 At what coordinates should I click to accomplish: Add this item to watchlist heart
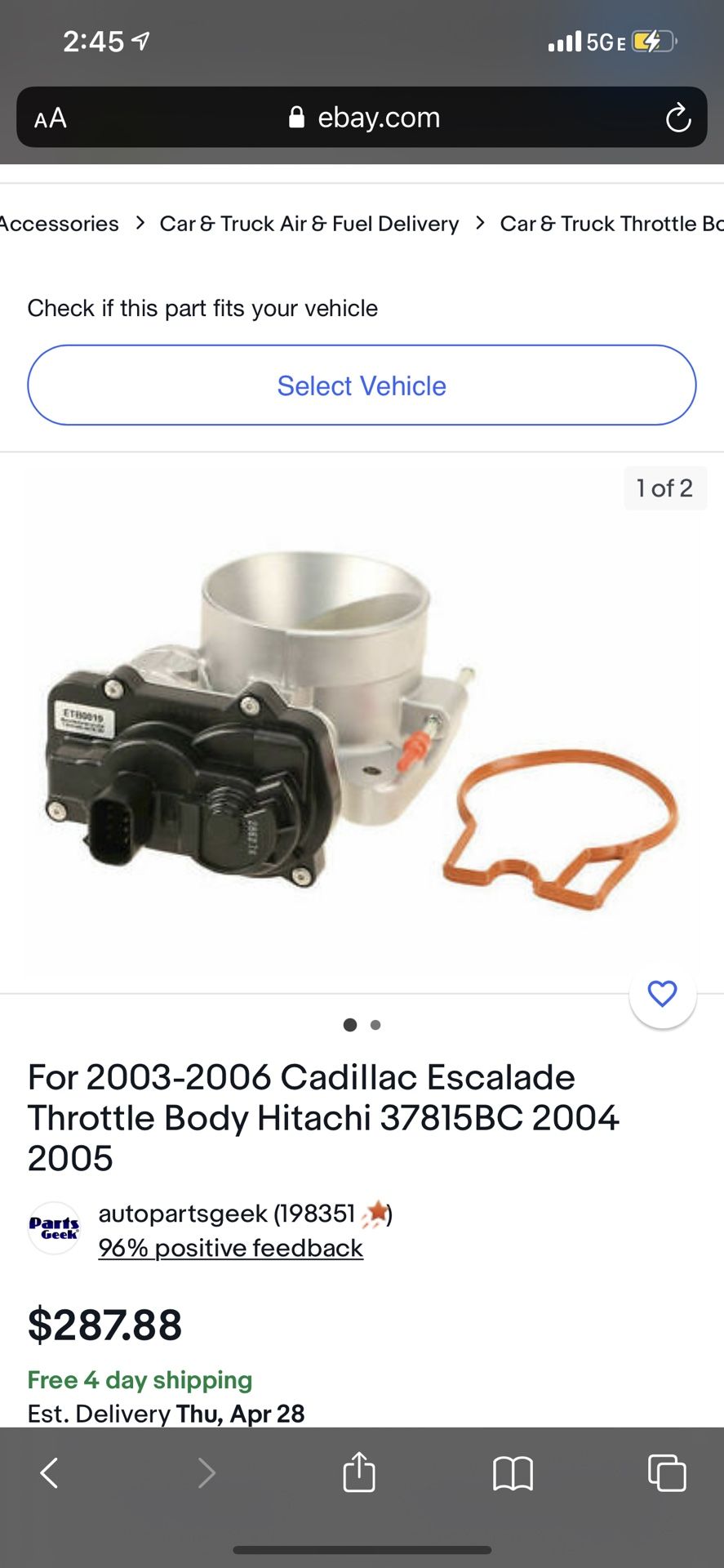click(662, 994)
